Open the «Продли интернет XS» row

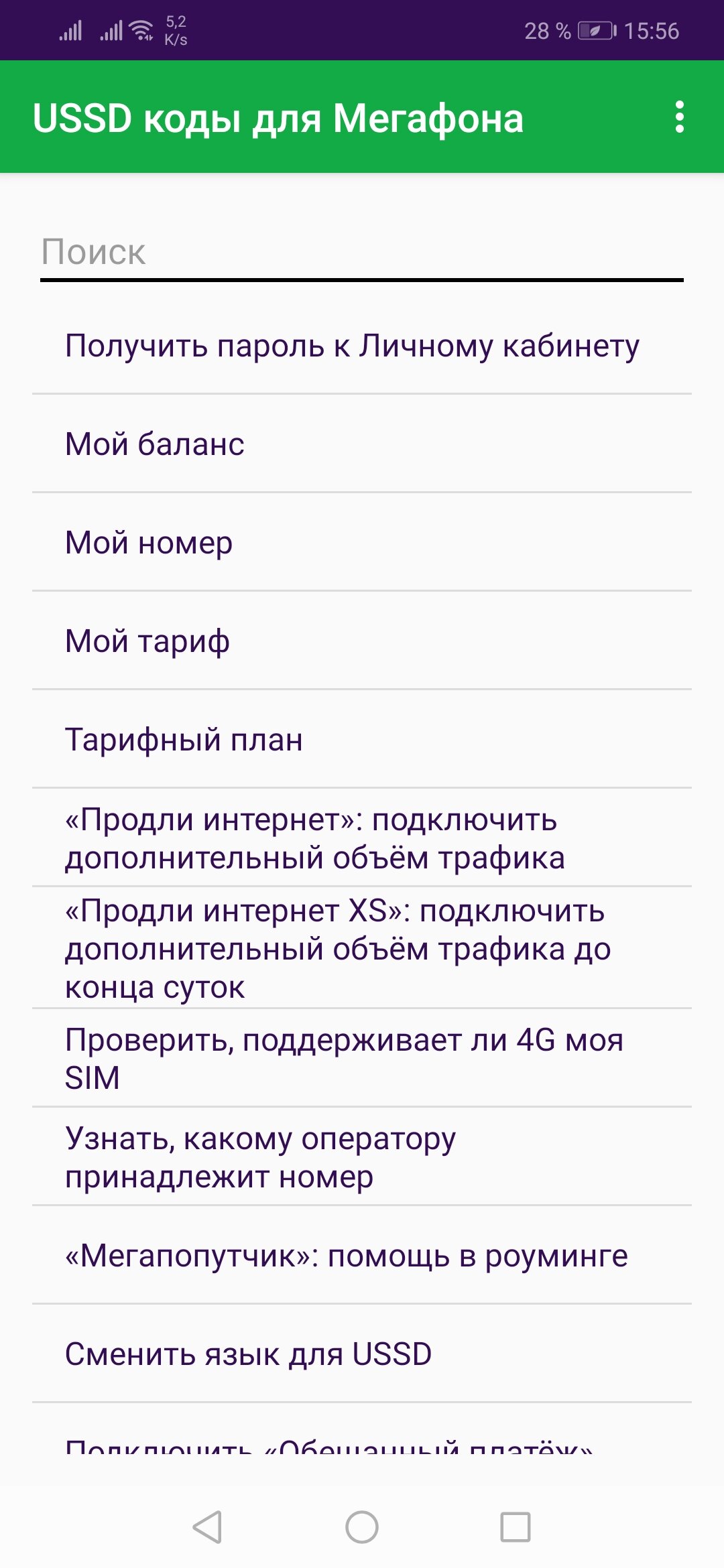tap(362, 948)
